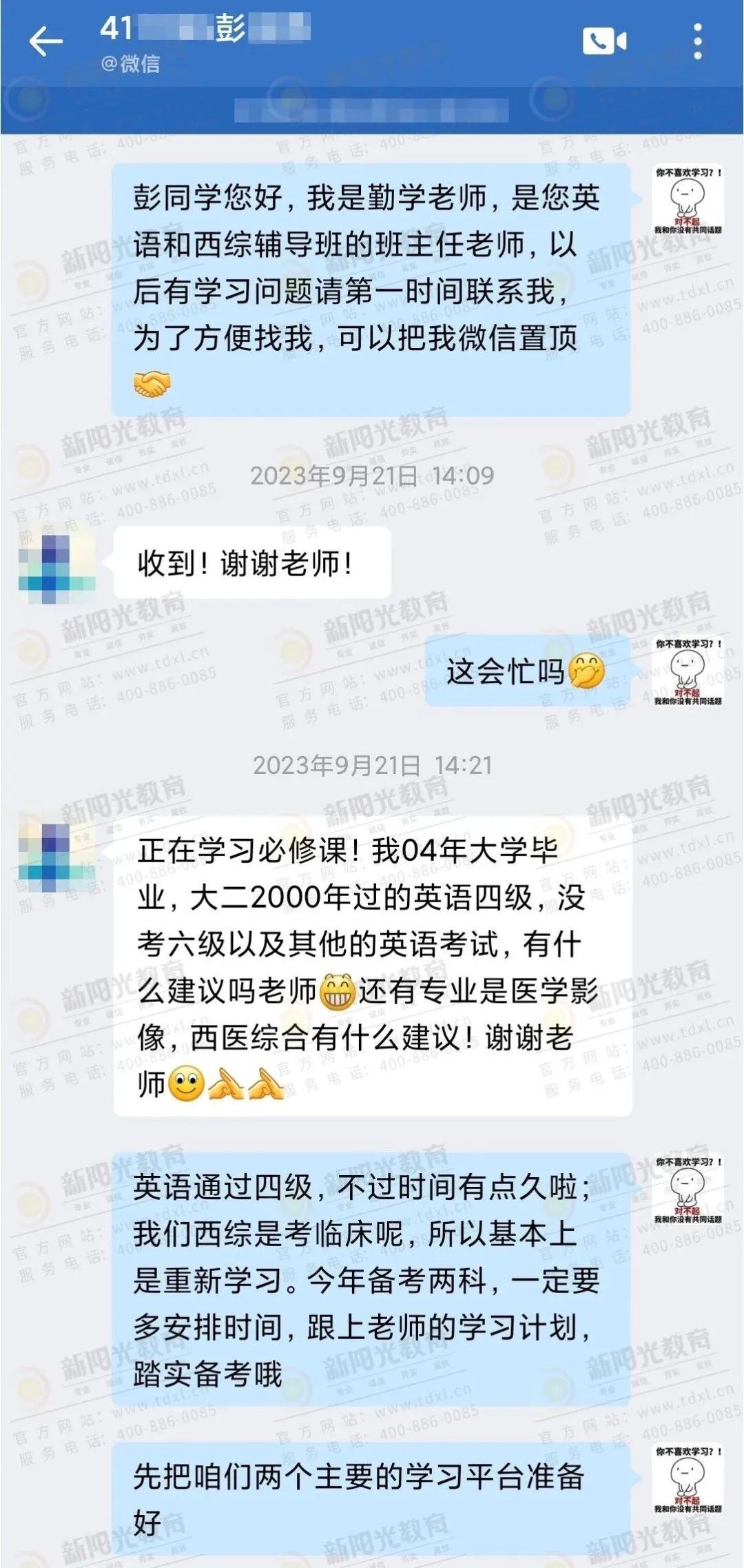Image resolution: width=744 pixels, height=1568 pixels.
Task: Start a voice or video call
Action: pyautogui.click(x=604, y=41)
